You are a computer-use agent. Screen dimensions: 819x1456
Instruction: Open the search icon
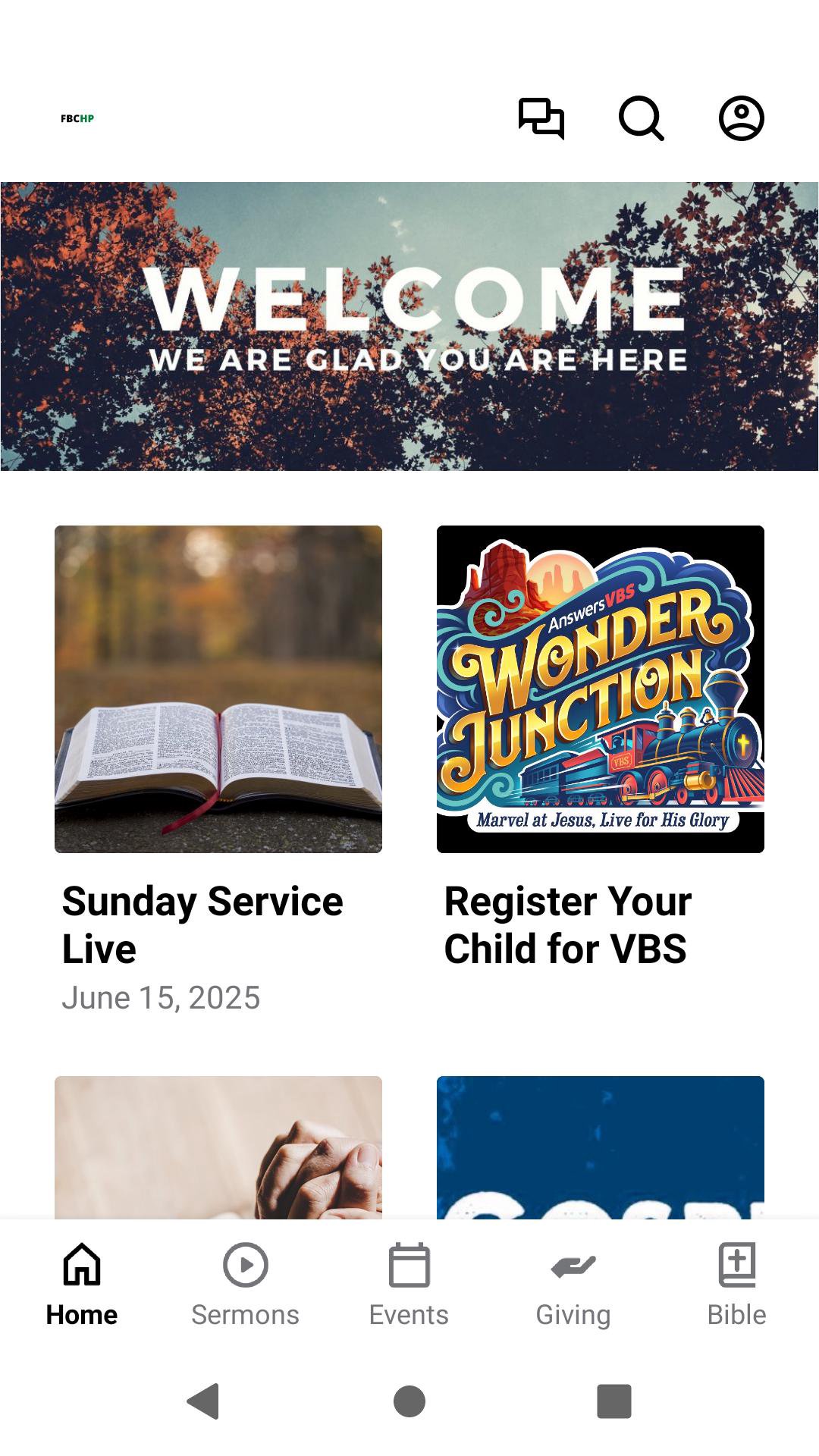[x=641, y=118]
